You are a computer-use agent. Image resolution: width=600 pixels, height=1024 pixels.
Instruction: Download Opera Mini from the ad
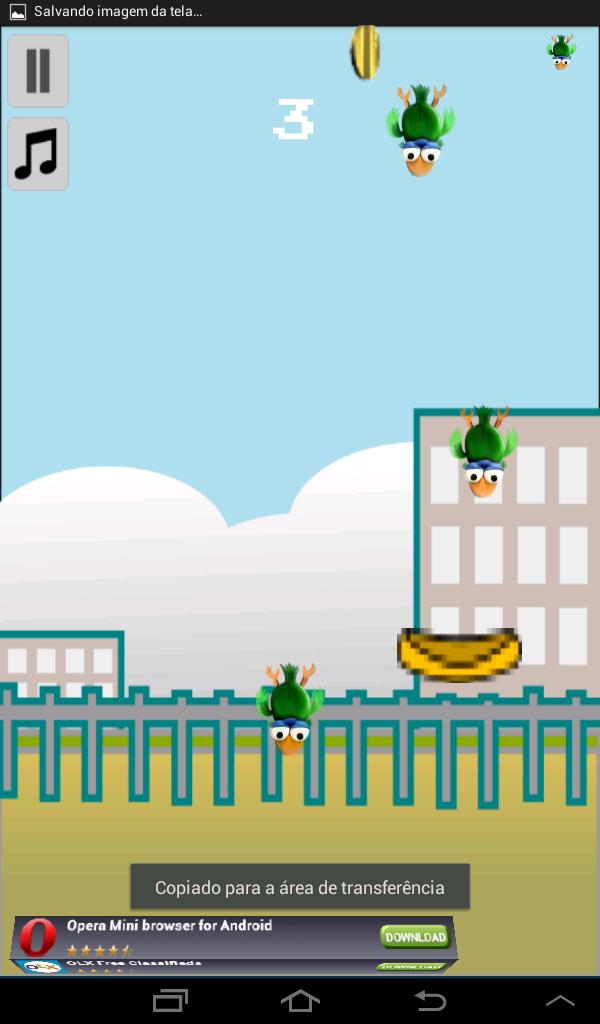[414, 937]
